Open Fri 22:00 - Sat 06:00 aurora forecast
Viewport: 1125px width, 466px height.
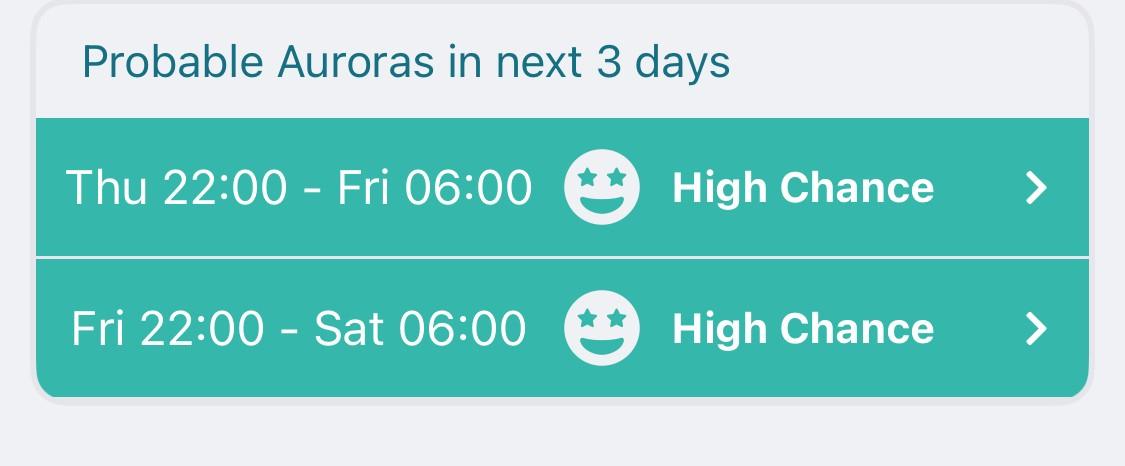click(562, 328)
